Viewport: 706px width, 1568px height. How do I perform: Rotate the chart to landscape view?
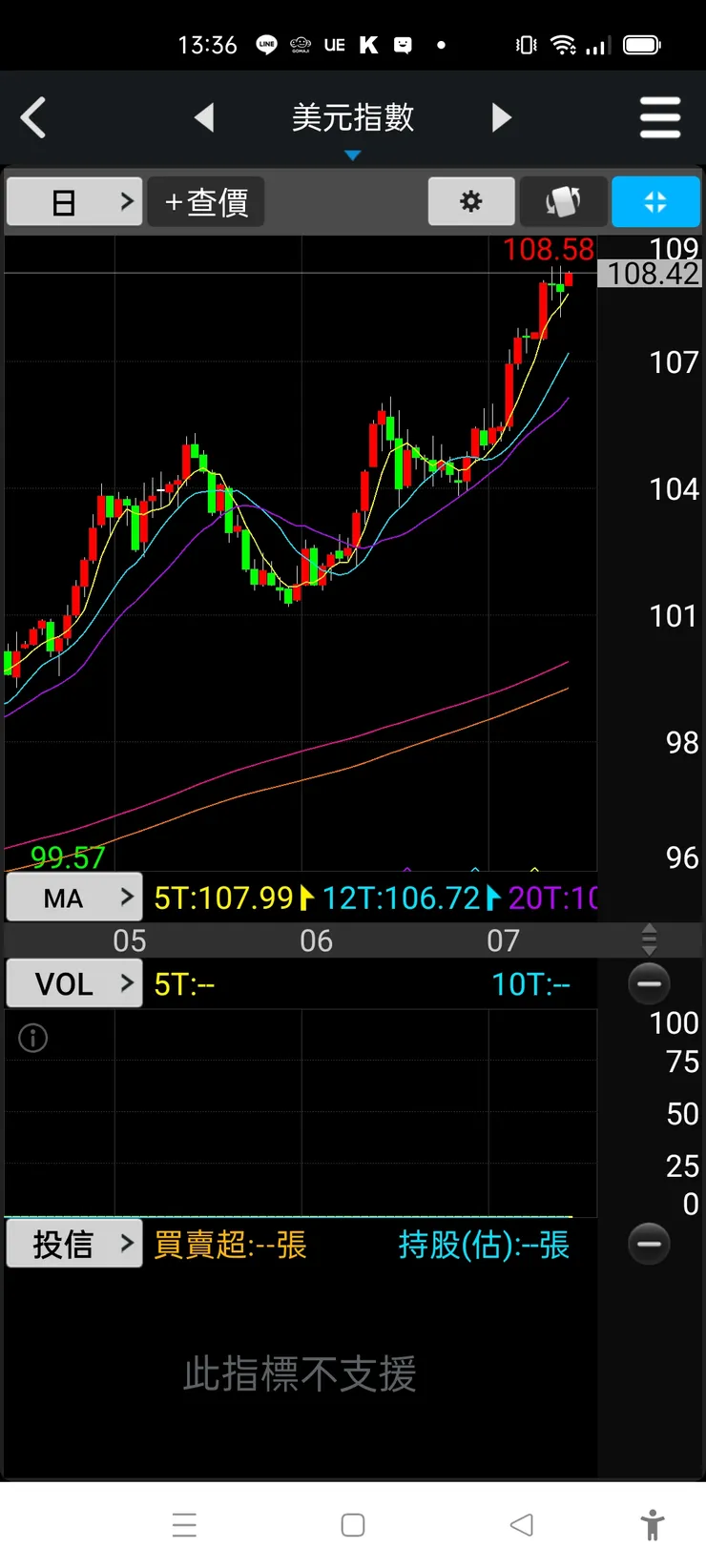click(x=563, y=202)
